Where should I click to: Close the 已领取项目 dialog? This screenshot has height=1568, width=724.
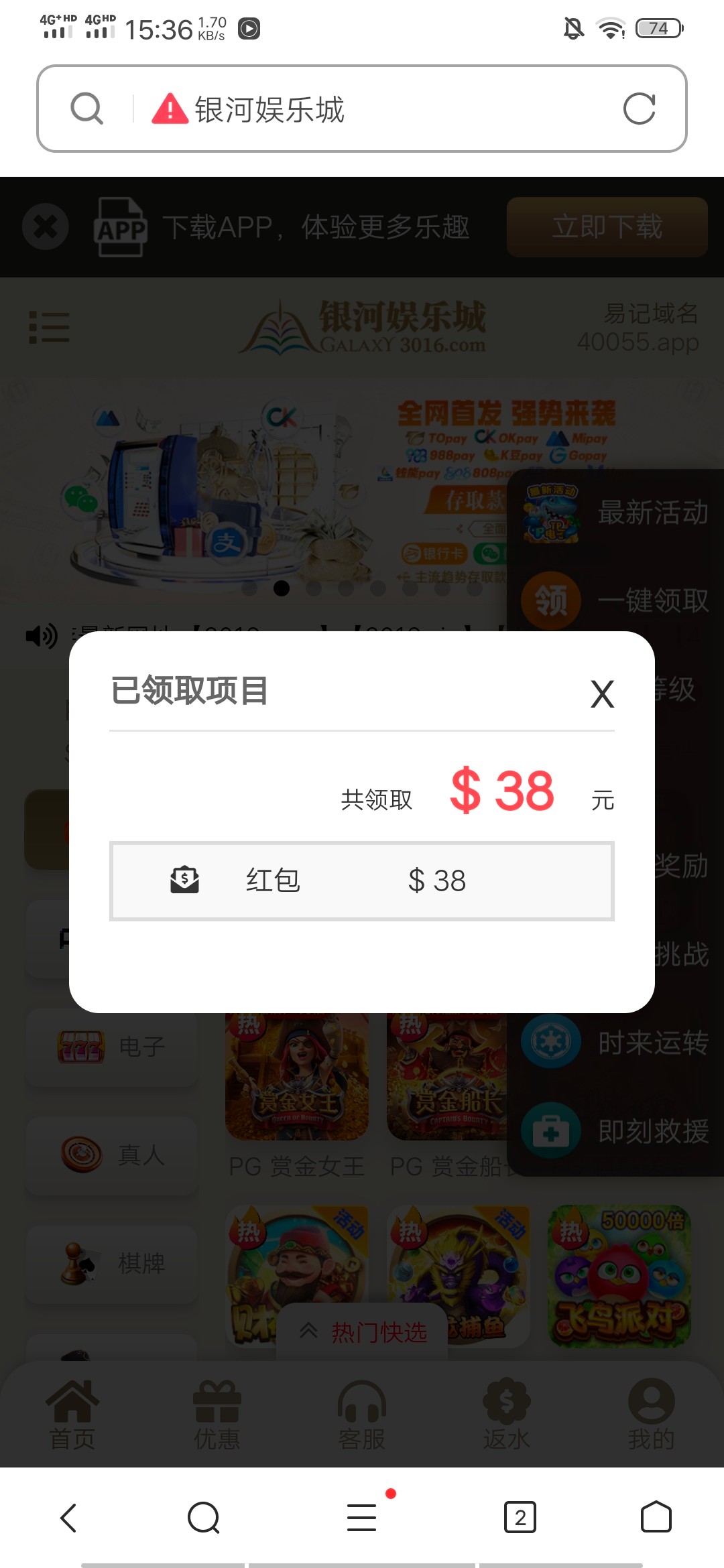(x=601, y=694)
